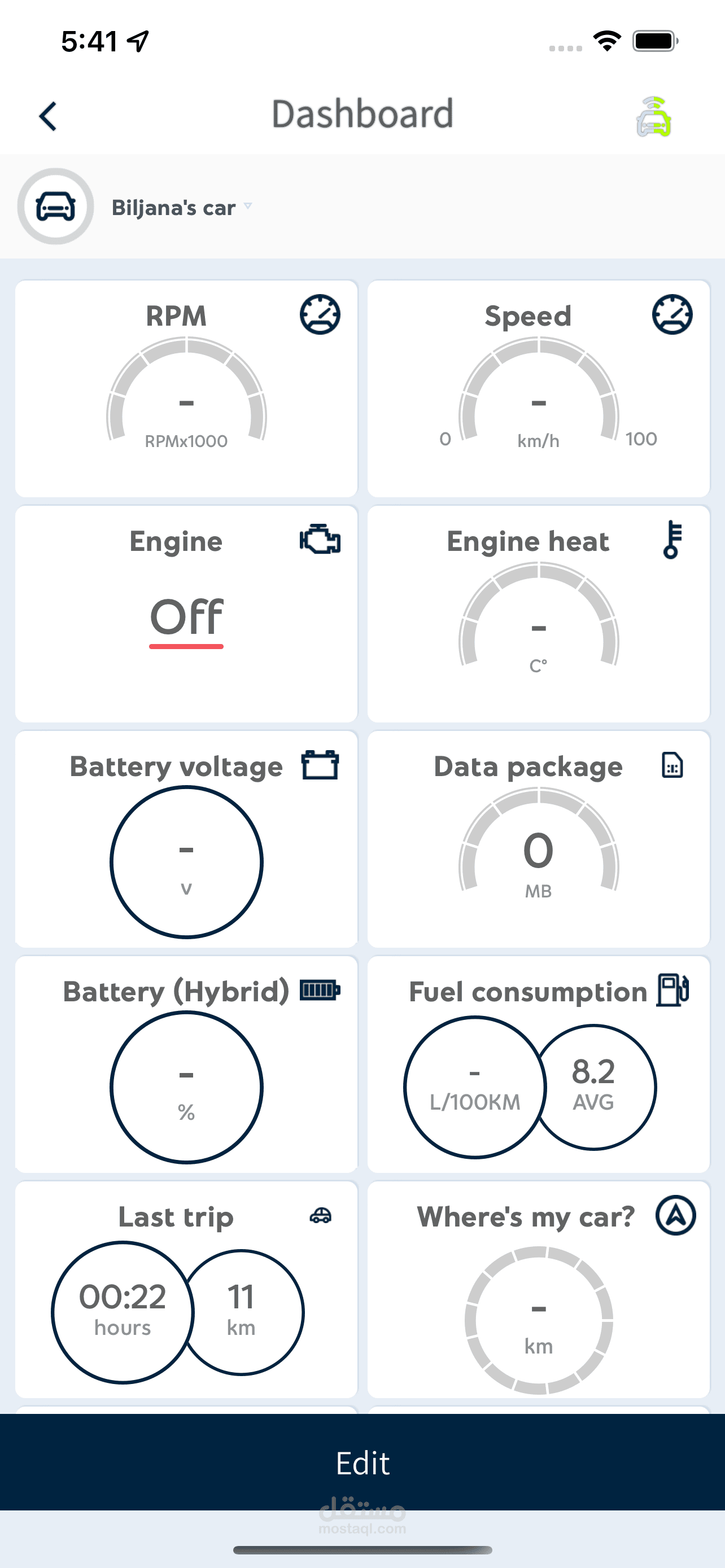Go back from the Dashboard
Image resolution: width=725 pixels, height=1568 pixels.
click(48, 116)
